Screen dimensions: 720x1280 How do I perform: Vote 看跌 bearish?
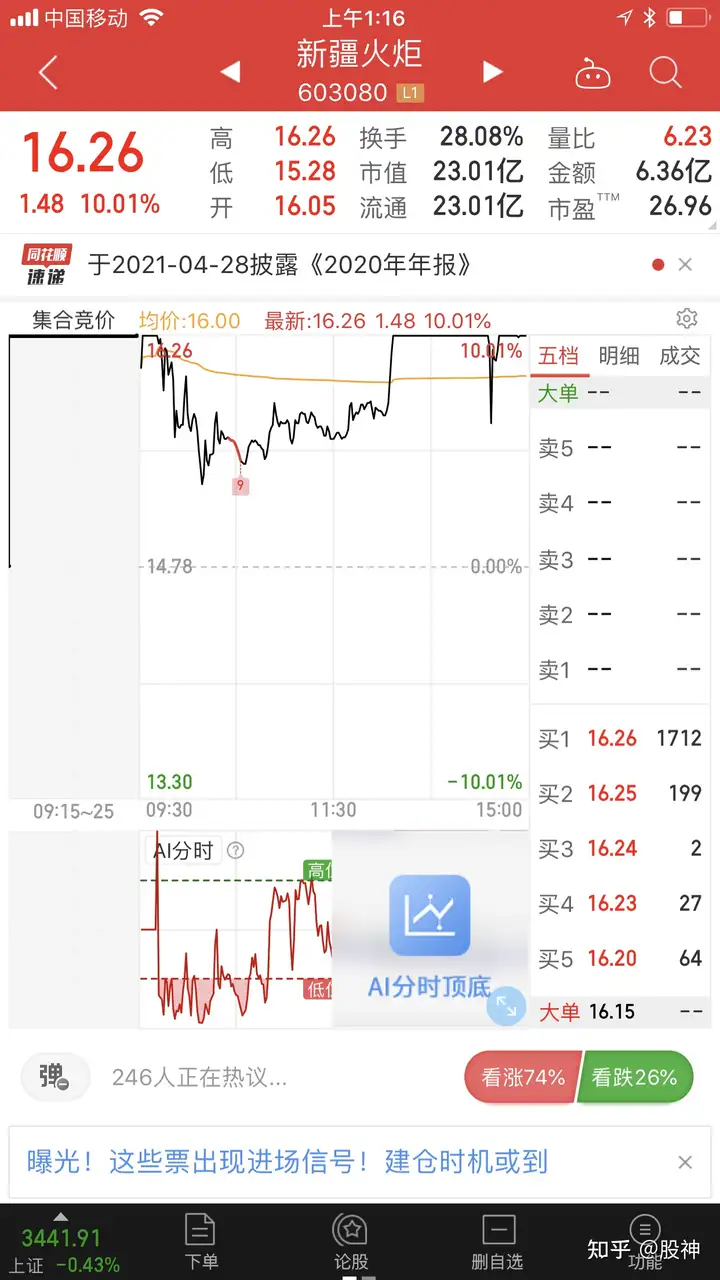click(x=636, y=1078)
